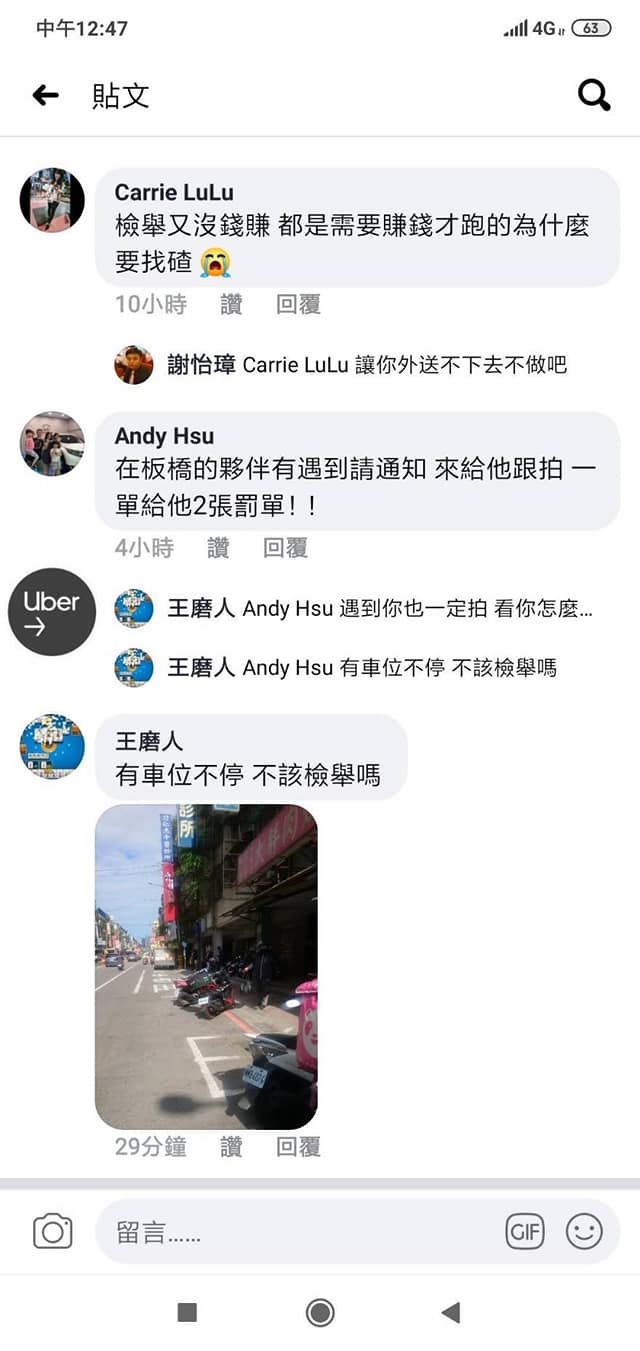Open the emoji sticker picker
The height and width of the screenshot is (1351, 640).
pos(584,1231)
